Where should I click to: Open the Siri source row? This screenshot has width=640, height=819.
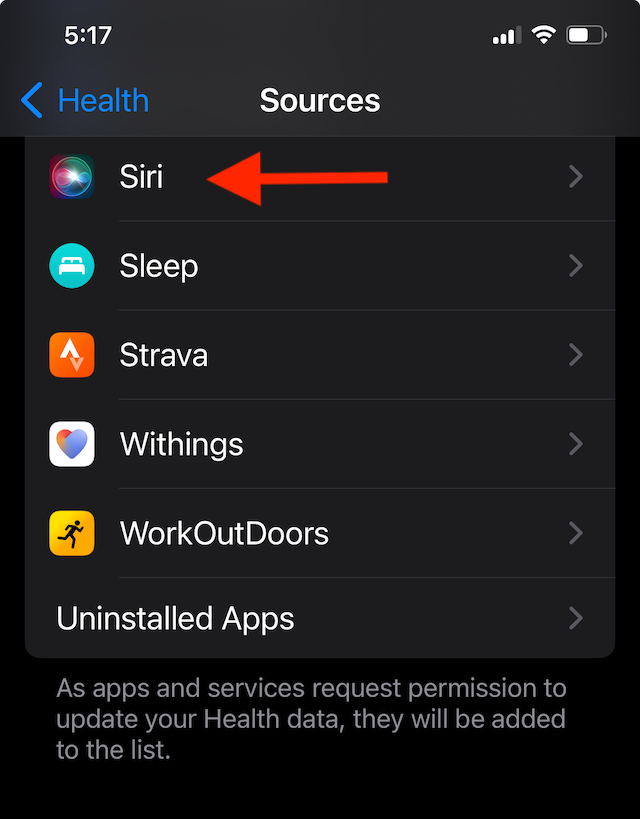pyautogui.click(x=320, y=178)
